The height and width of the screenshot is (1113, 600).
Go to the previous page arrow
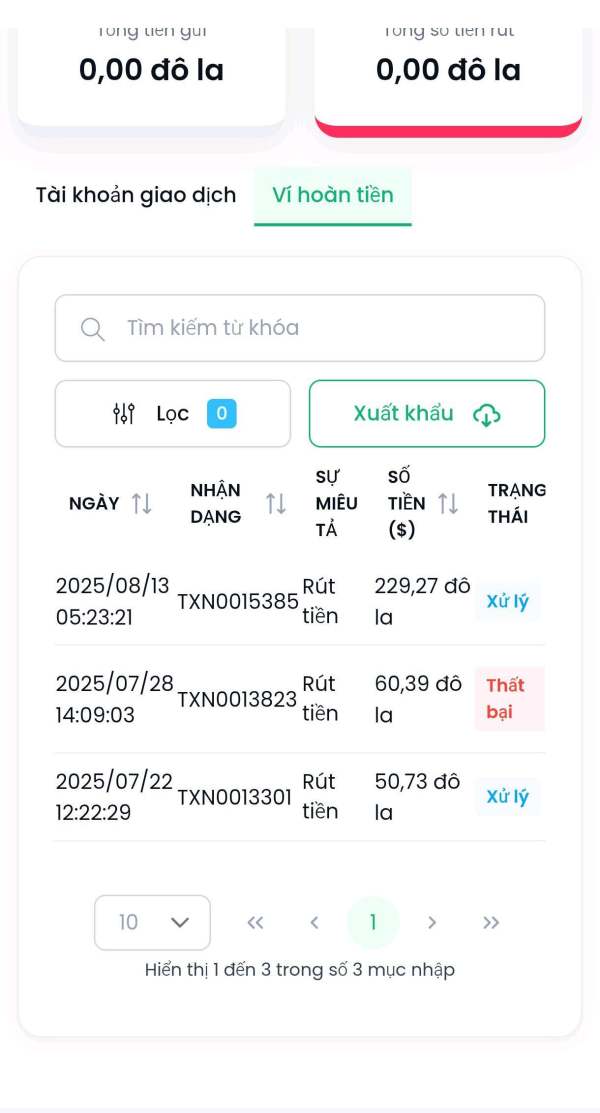[x=314, y=923]
